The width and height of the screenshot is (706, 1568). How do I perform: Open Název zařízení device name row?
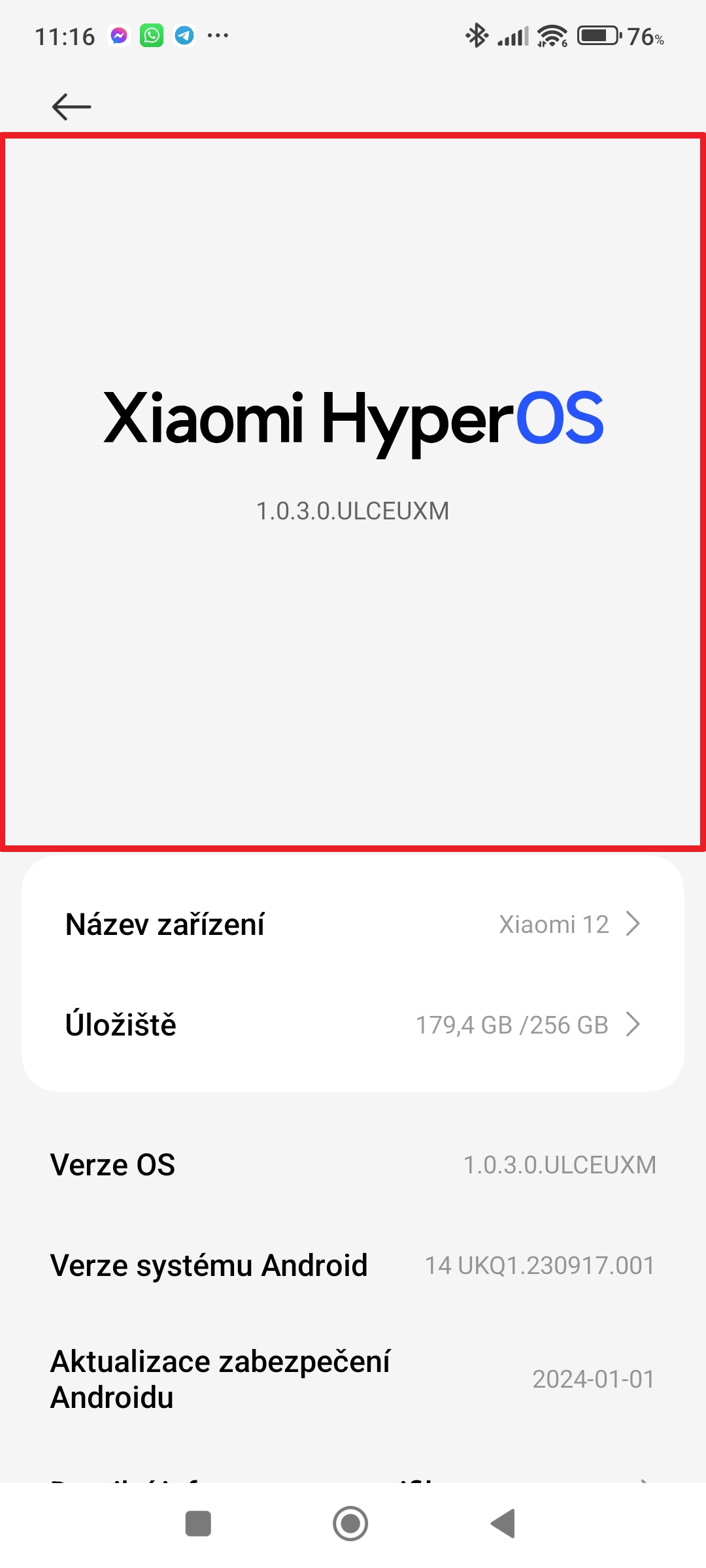tap(353, 924)
